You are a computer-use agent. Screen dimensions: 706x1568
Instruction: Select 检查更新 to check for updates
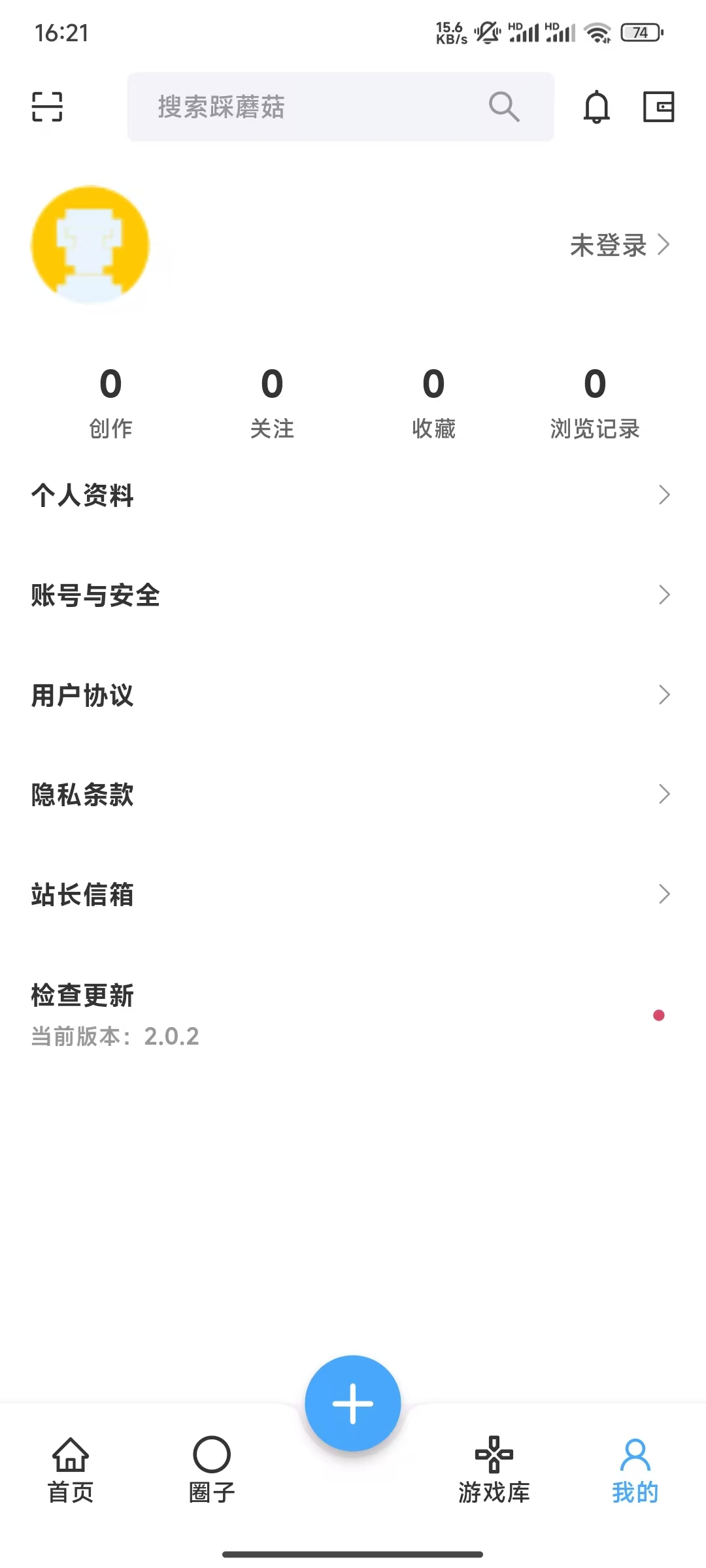coord(352,1014)
